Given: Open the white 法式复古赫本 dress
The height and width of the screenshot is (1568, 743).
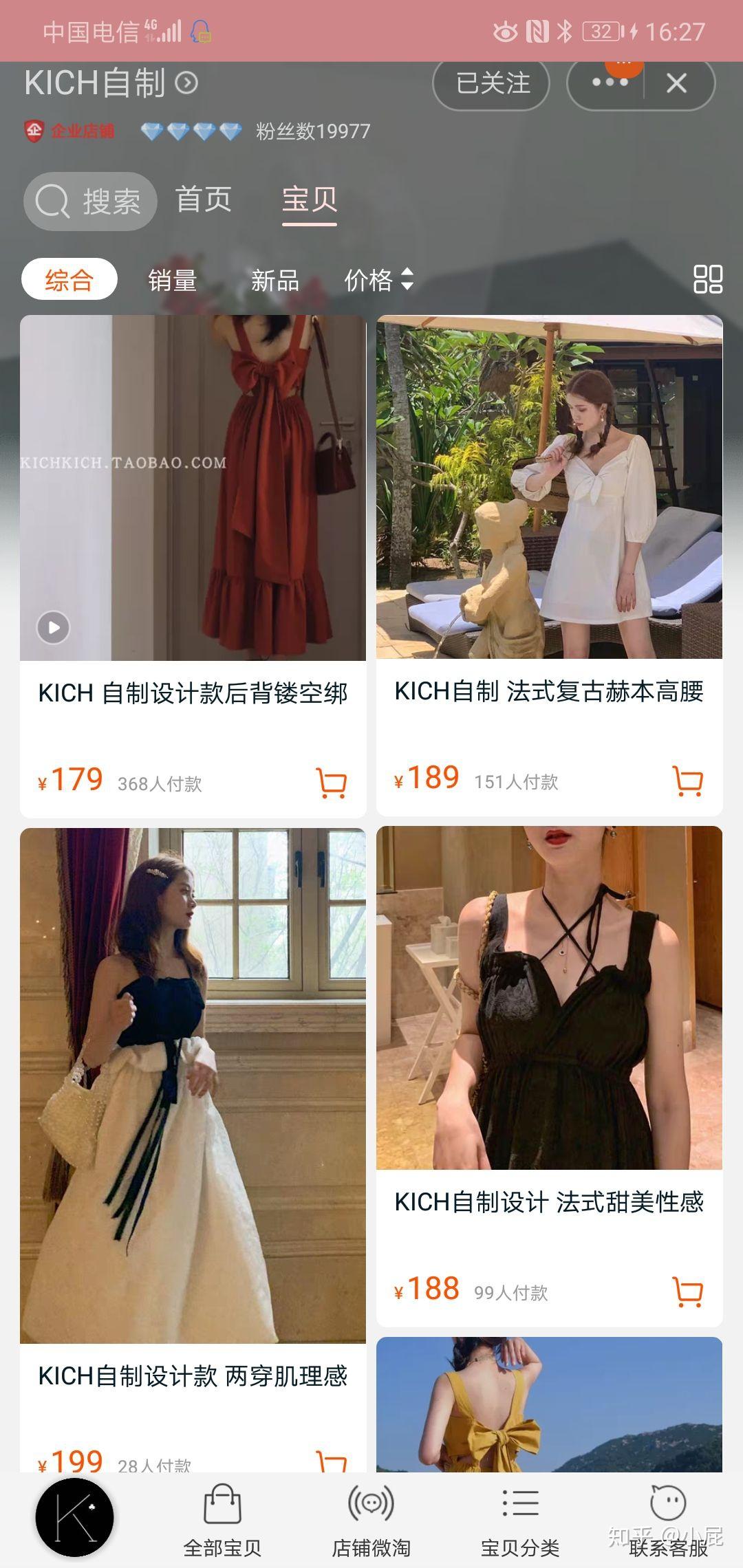Looking at the screenshot, I should (x=549, y=487).
